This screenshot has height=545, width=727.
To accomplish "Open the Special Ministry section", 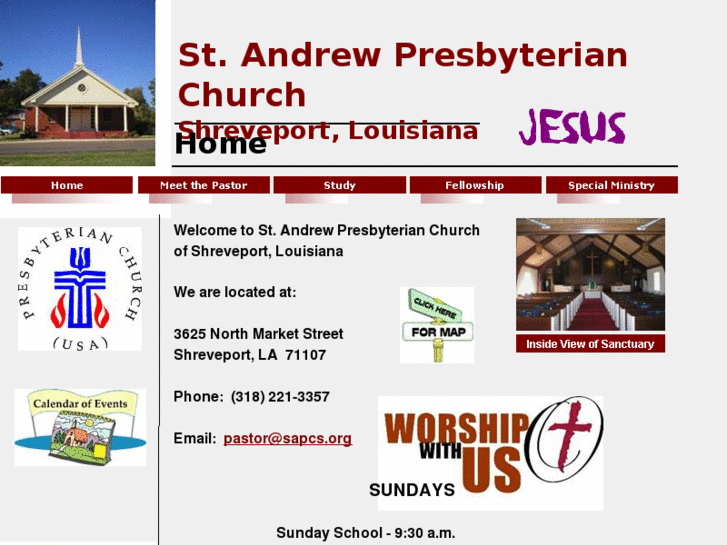I will [x=611, y=185].
